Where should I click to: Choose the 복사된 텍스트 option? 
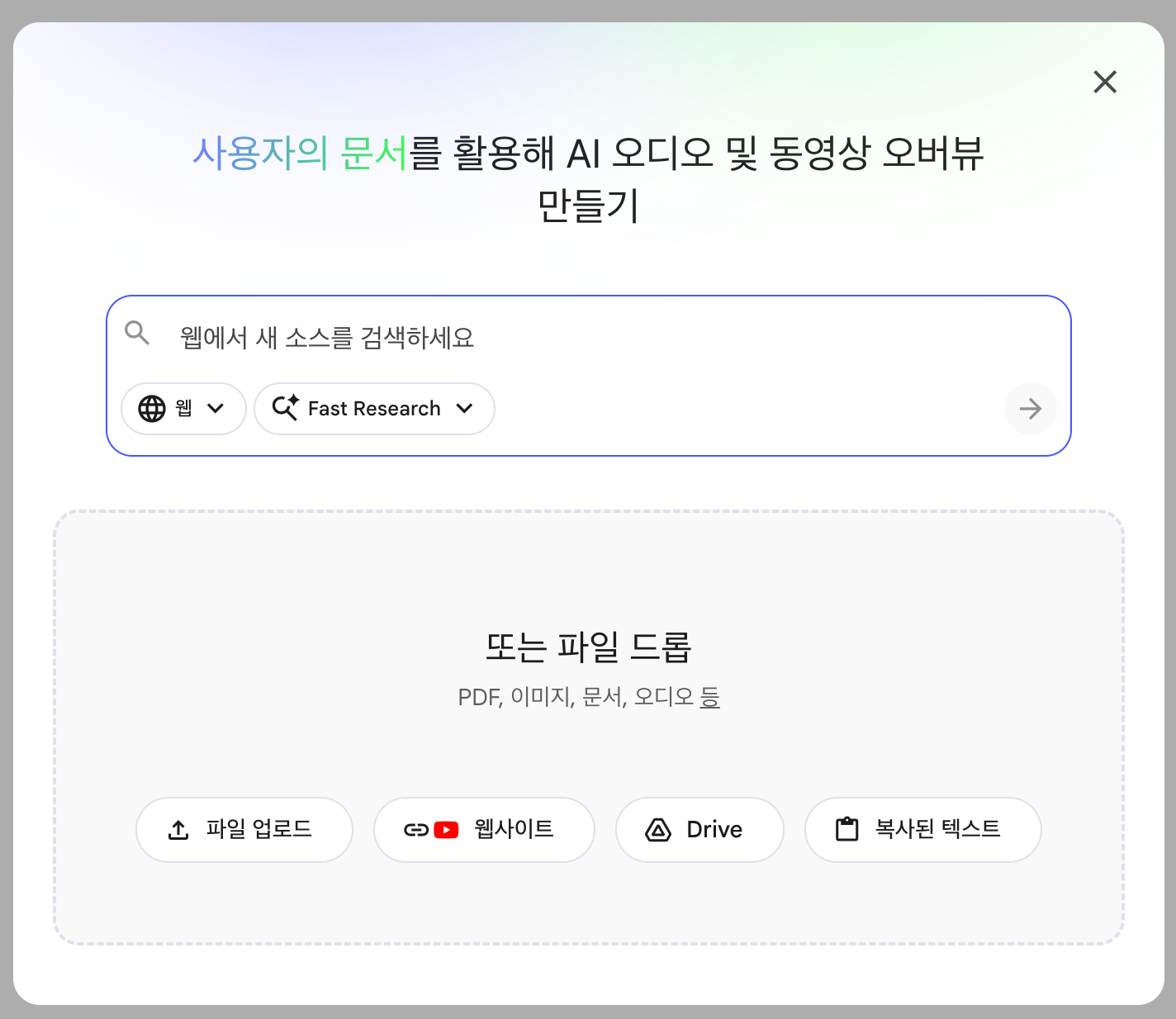(x=922, y=830)
